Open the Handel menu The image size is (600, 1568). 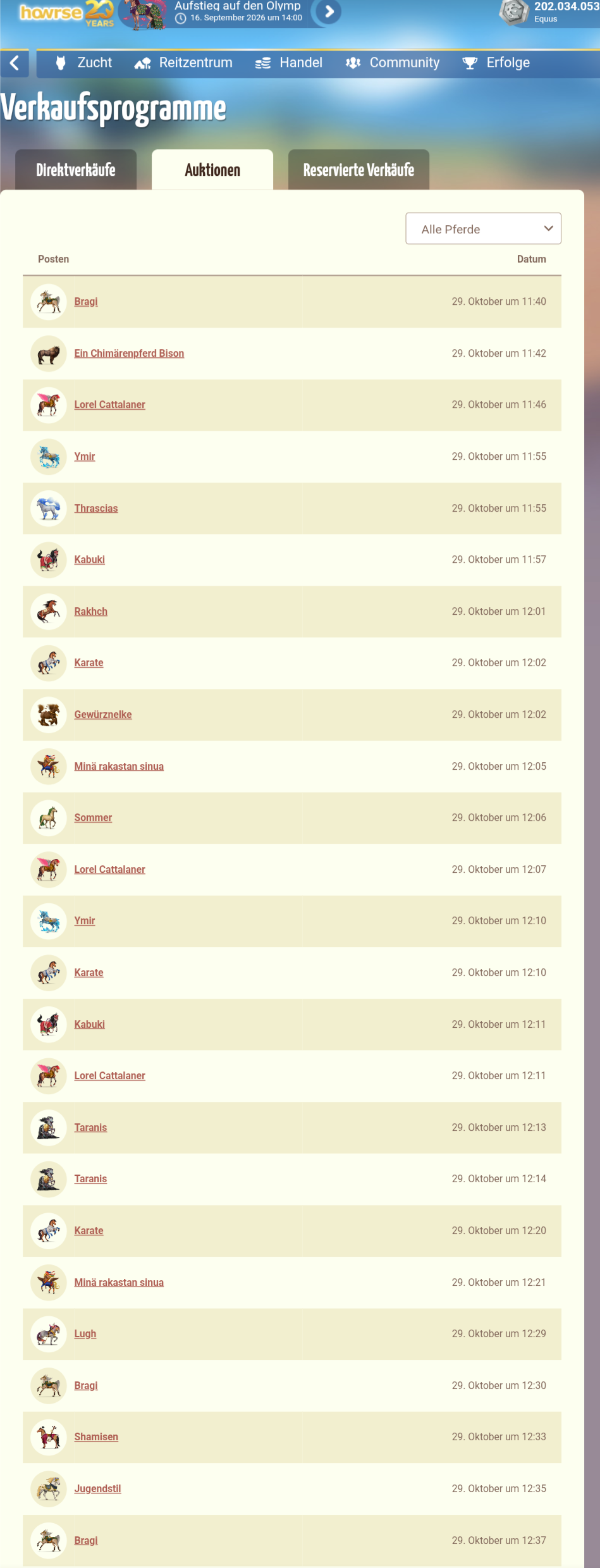point(289,63)
